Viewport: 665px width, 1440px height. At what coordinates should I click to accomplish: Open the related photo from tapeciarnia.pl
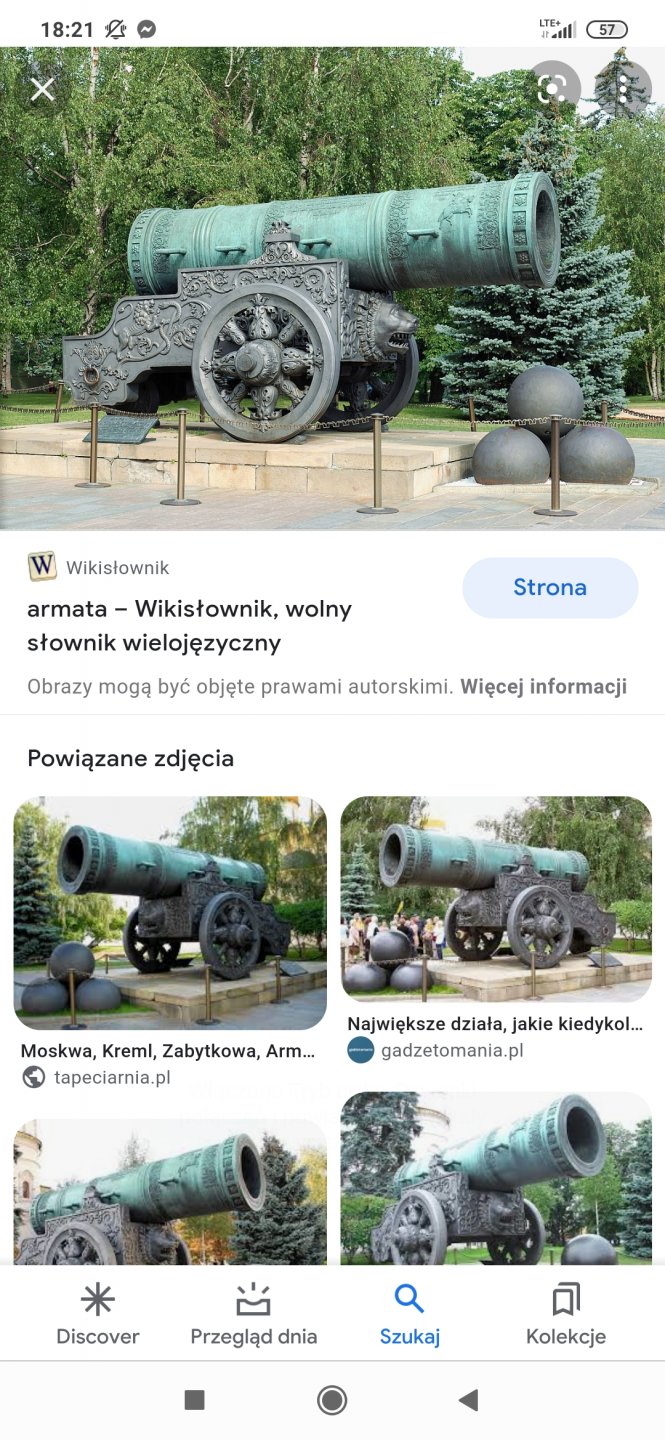tap(170, 913)
